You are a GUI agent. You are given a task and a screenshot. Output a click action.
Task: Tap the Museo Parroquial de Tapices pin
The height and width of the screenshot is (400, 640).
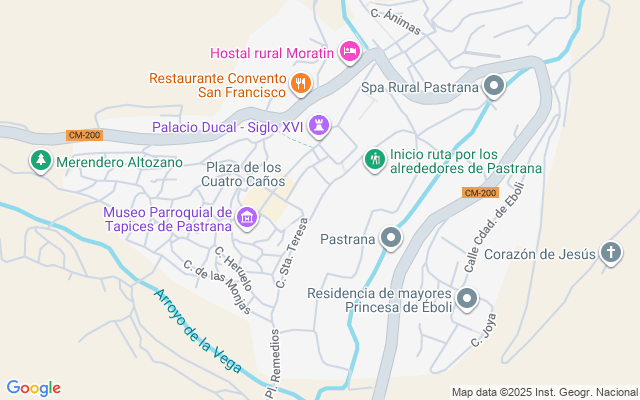click(247, 216)
